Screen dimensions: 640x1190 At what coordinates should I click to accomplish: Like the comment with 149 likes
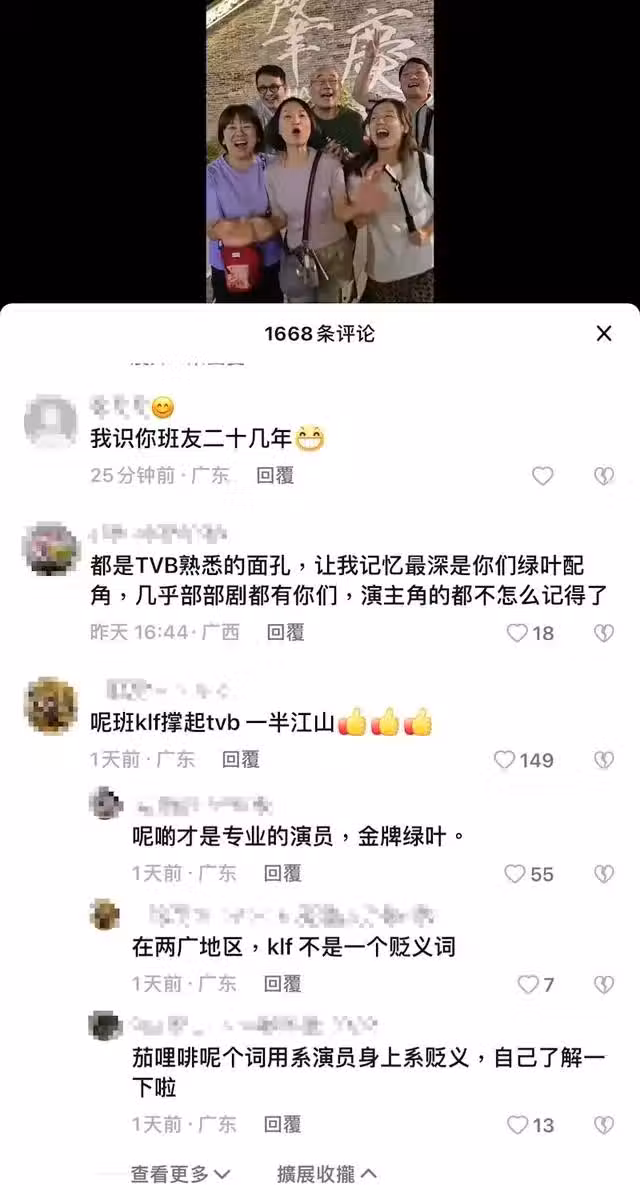[505, 760]
